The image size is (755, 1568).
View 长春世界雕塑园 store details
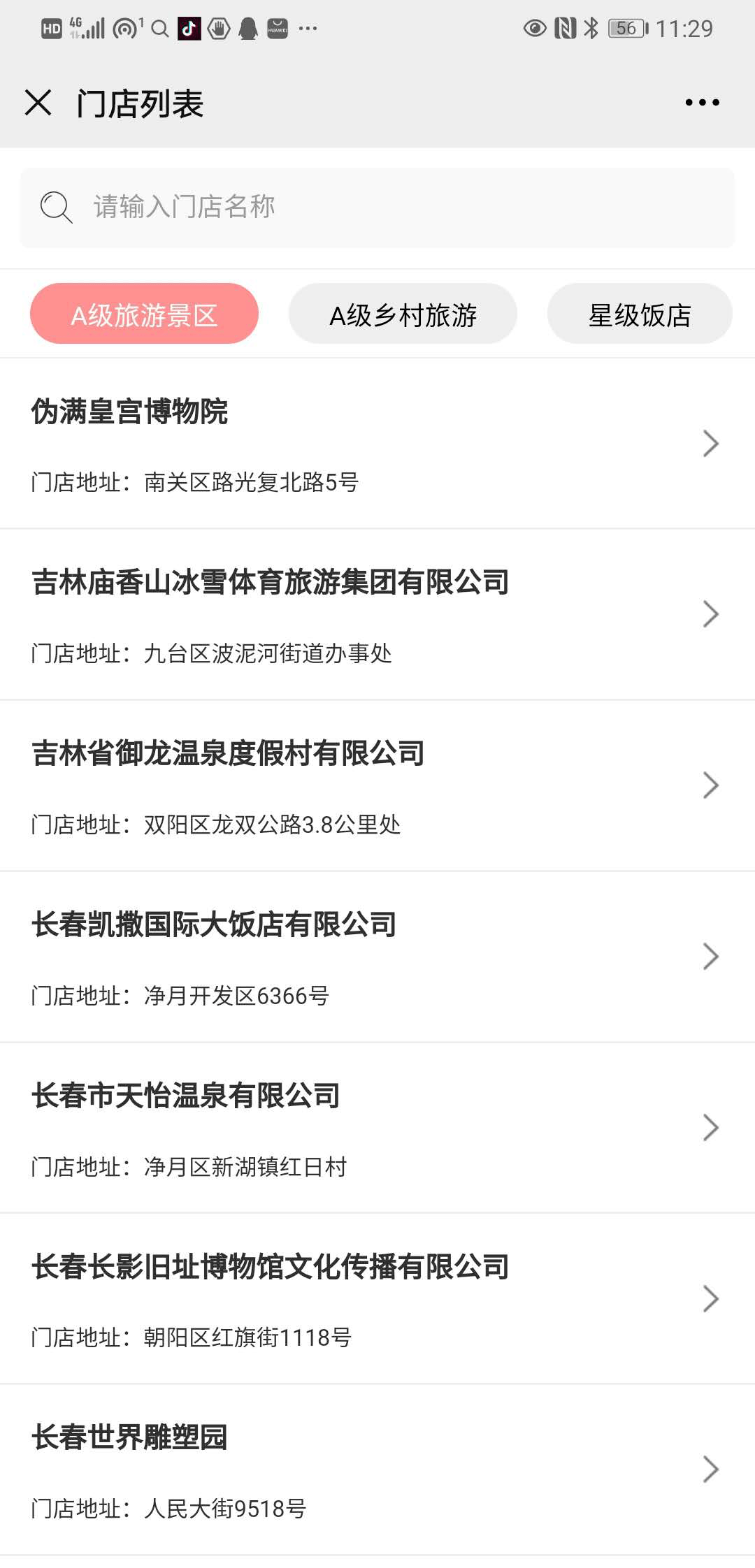click(x=377, y=1469)
